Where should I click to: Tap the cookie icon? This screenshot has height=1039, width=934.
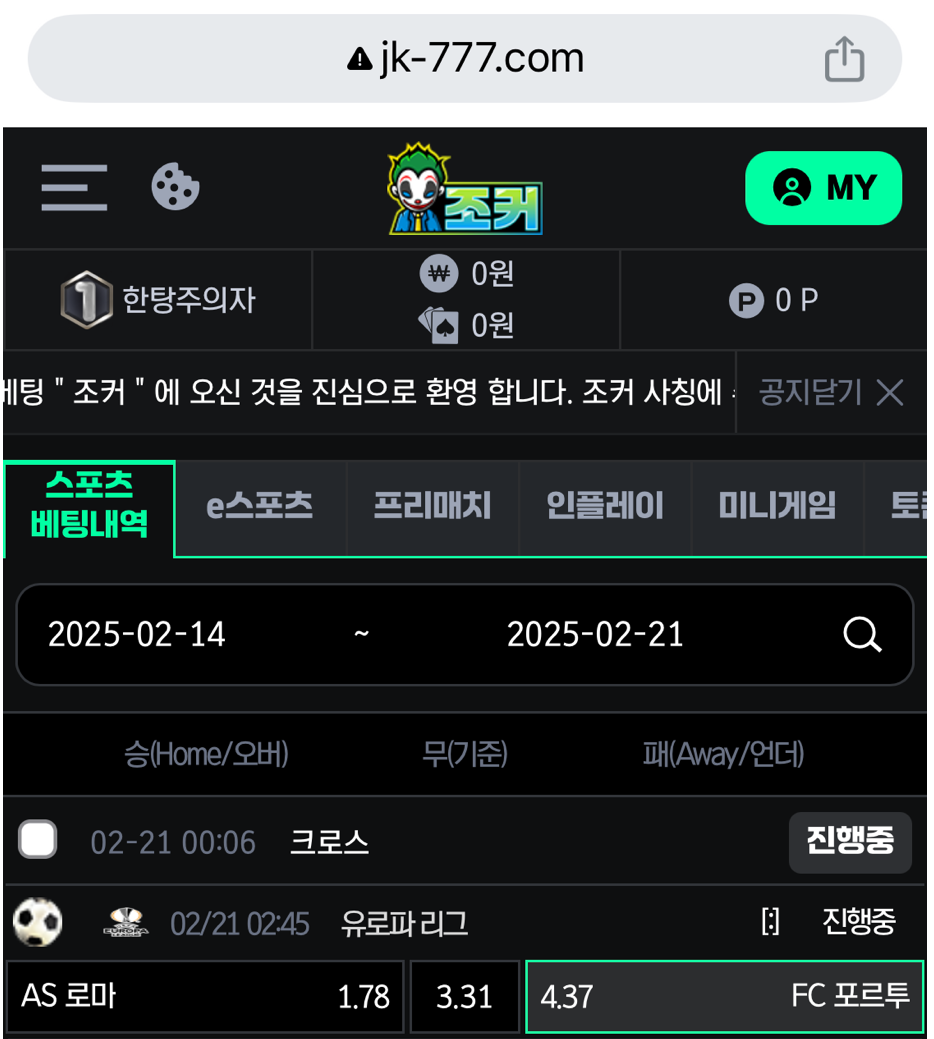coord(175,187)
